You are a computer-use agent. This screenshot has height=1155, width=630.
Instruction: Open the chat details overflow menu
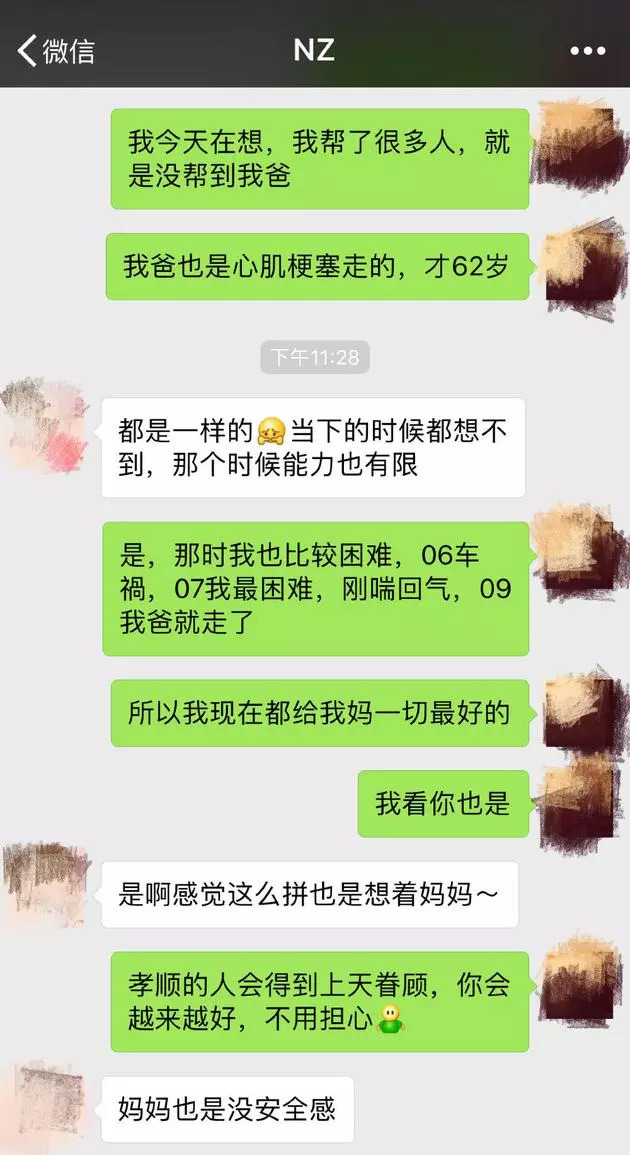(587, 50)
